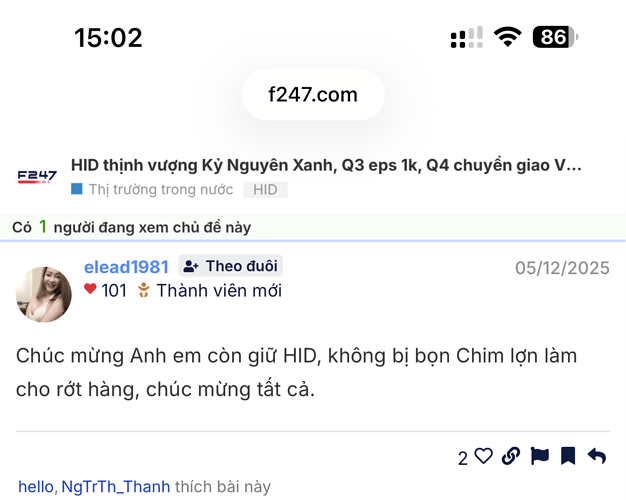Open the F247 logo home link
The width and height of the screenshot is (626, 500).
click(37, 177)
